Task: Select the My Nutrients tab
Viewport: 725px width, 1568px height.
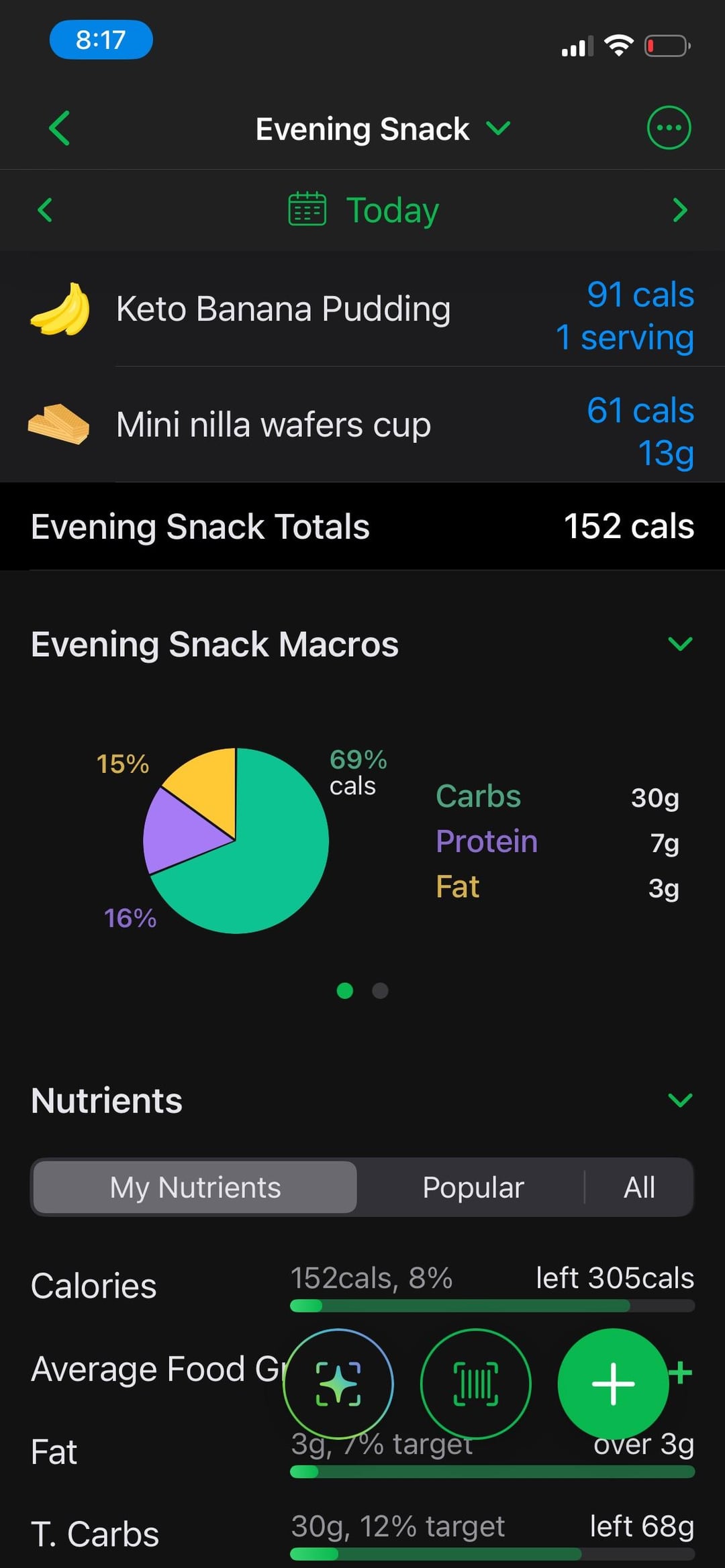Action: tap(195, 1188)
